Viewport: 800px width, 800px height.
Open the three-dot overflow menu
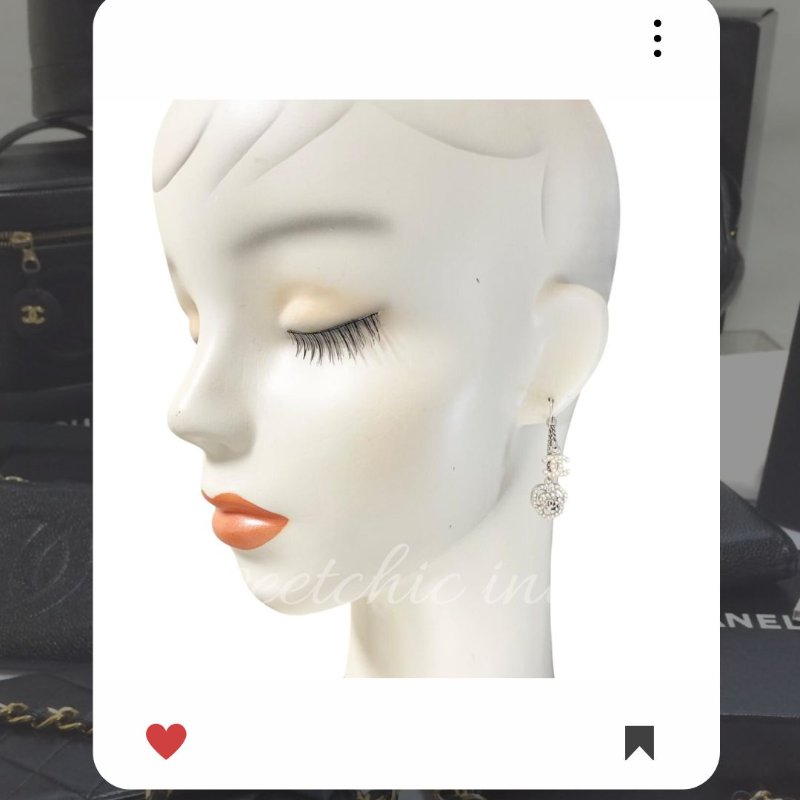point(657,38)
